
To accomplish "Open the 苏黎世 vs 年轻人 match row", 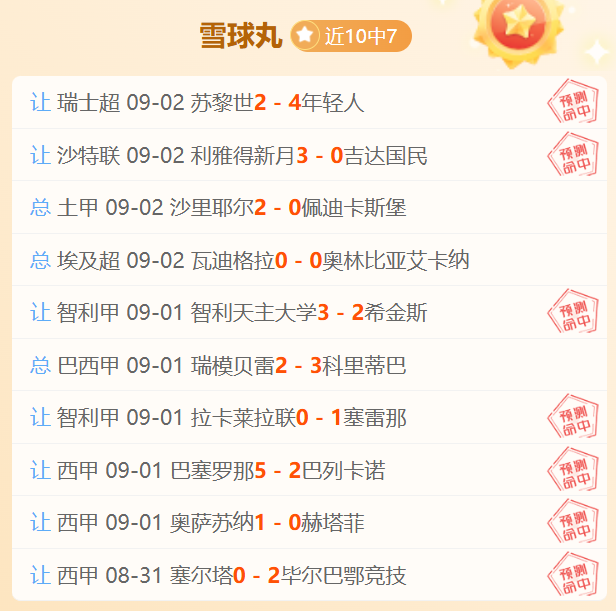I will (310, 102).
